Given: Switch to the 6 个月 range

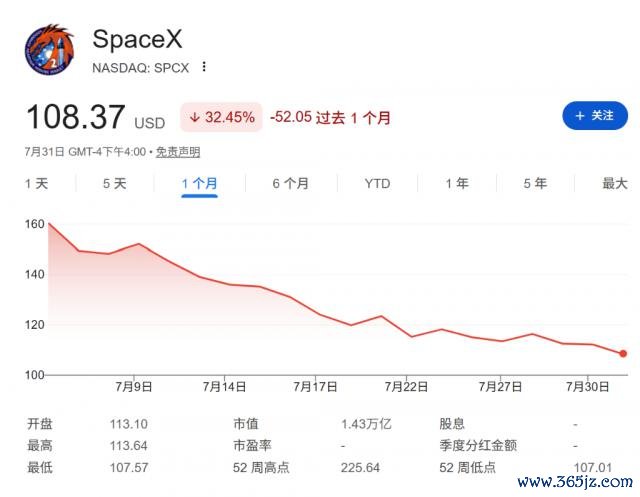Looking at the screenshot, I should (x=291, y=184).
